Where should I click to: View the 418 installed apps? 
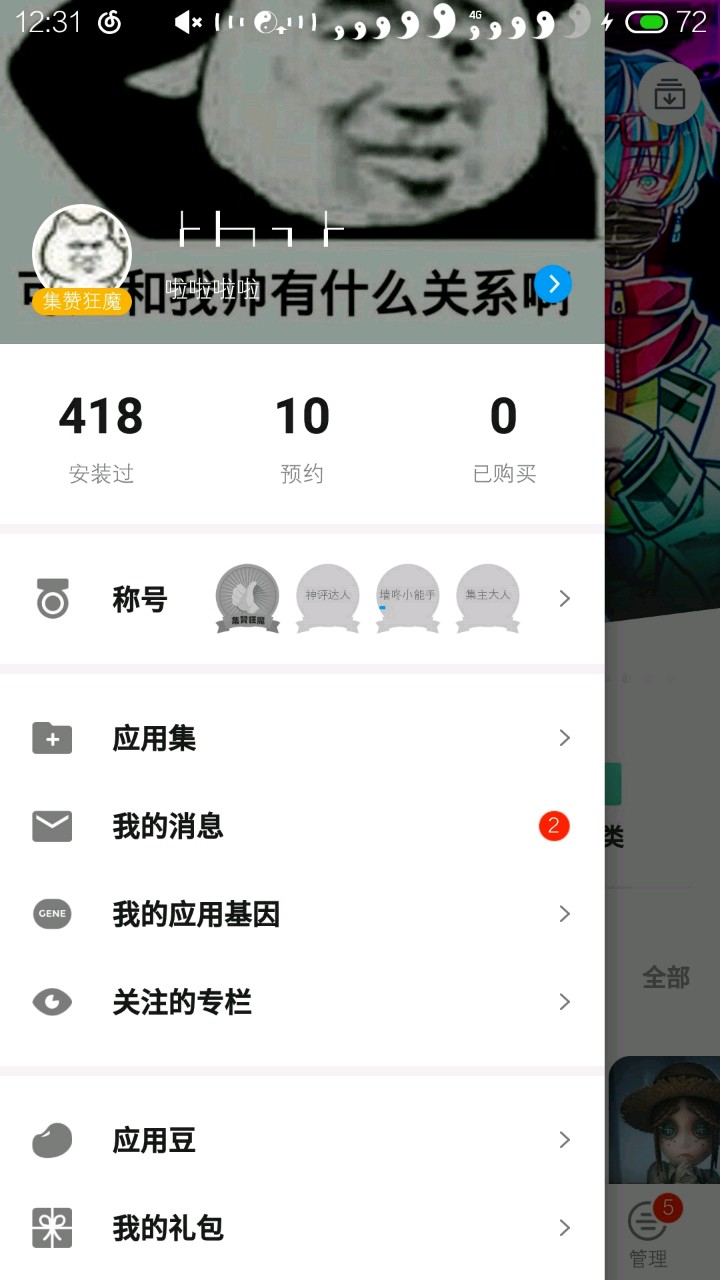click(101, 435)
